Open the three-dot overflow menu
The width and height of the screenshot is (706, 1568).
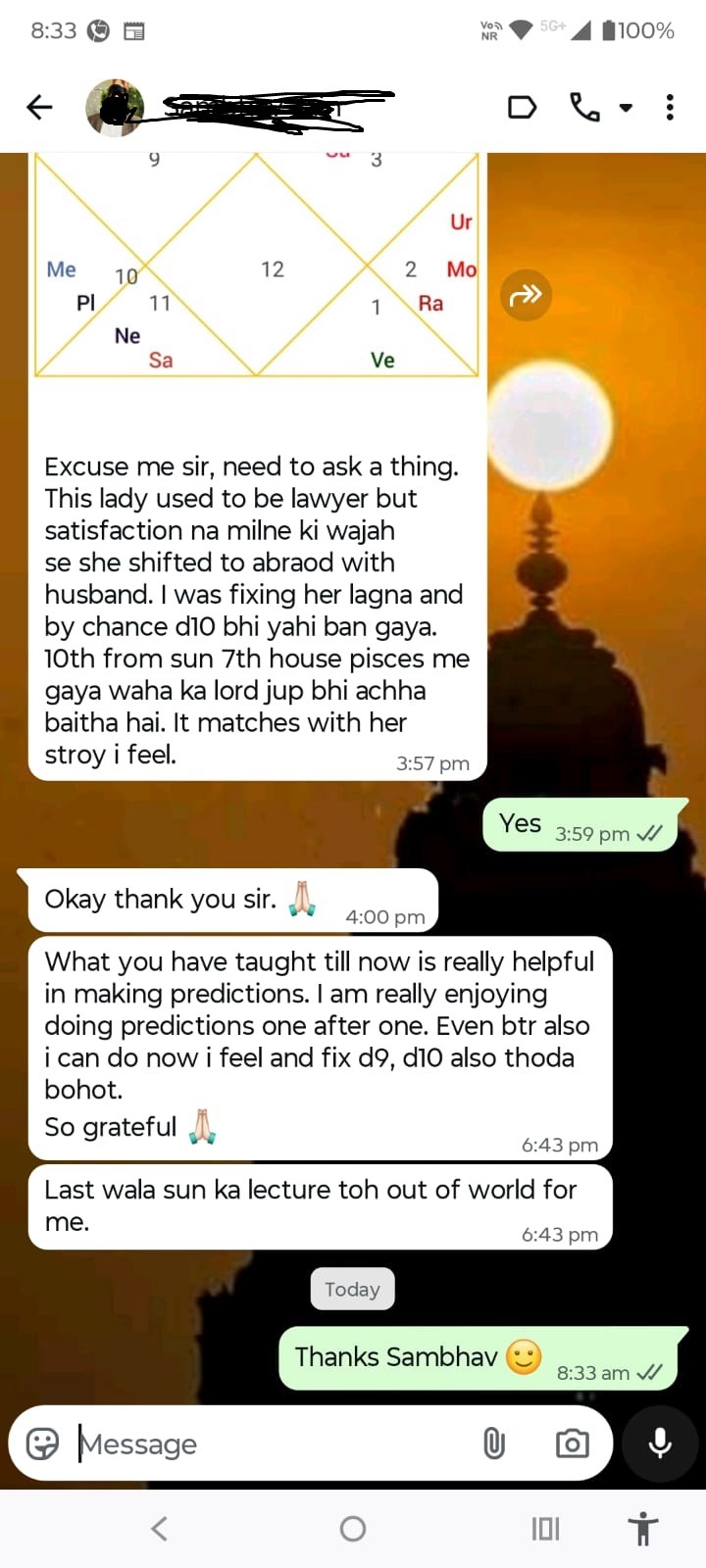click(670, 107)
